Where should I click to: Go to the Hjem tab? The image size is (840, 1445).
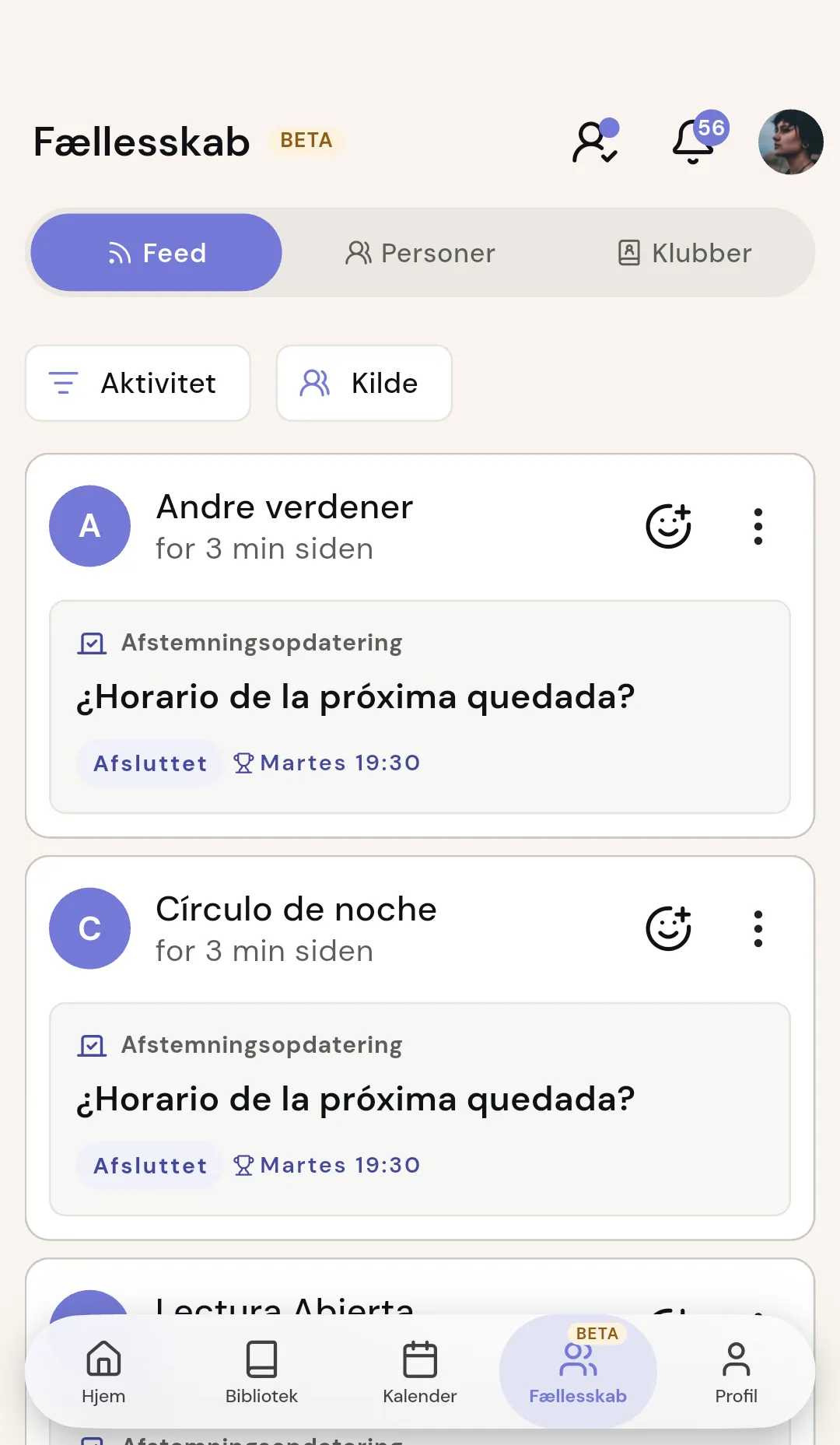tap(103, 1372)
